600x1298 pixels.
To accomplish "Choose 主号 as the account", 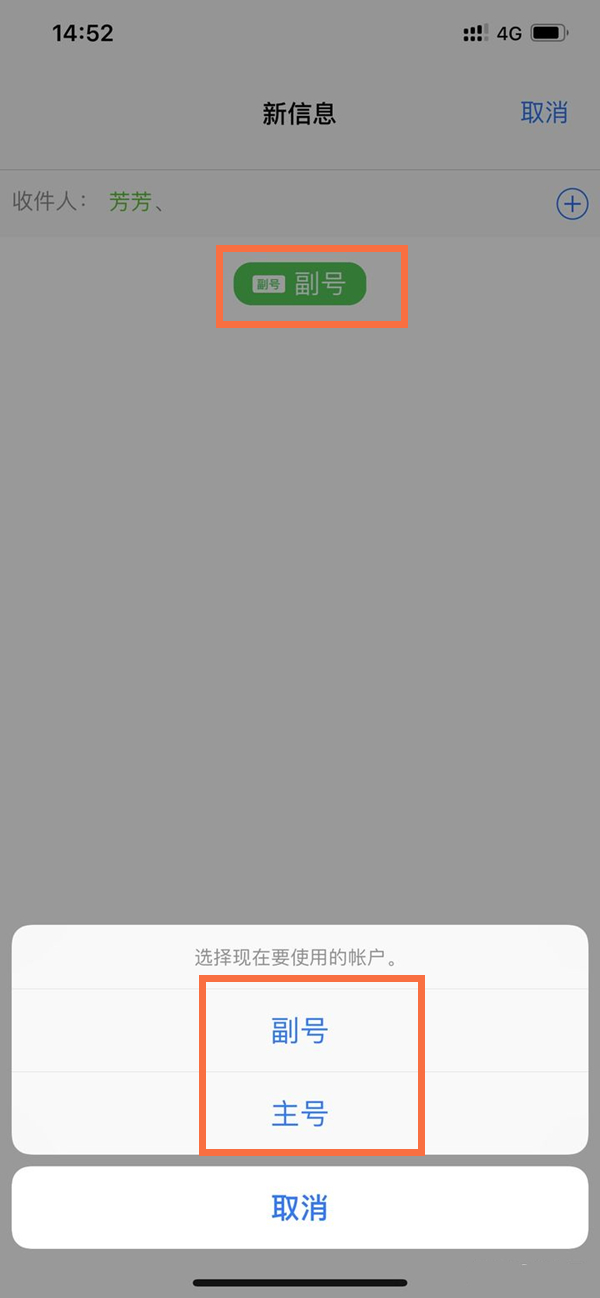I will (300, 1114).
